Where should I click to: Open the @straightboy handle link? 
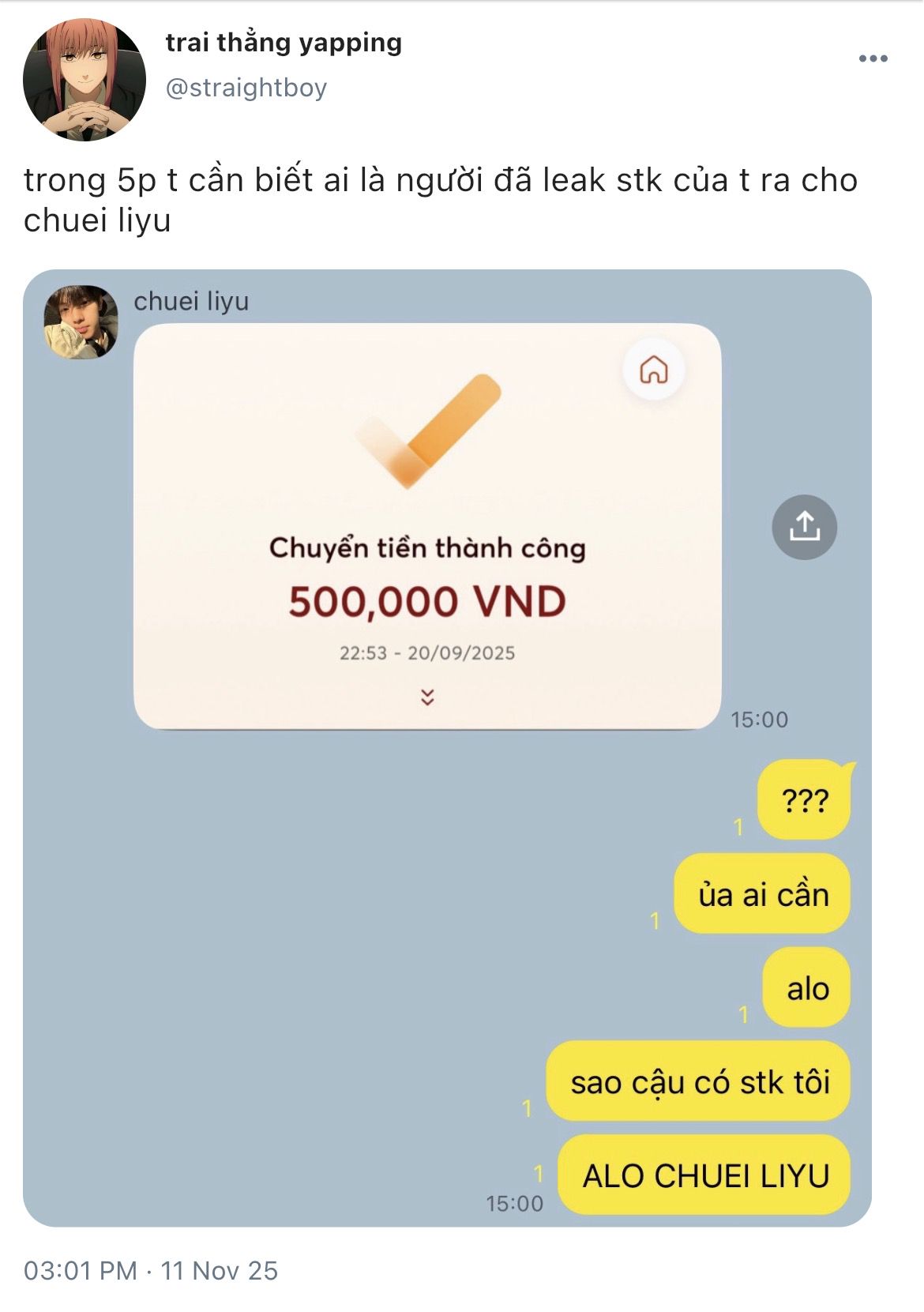click(x=246, y=88)
